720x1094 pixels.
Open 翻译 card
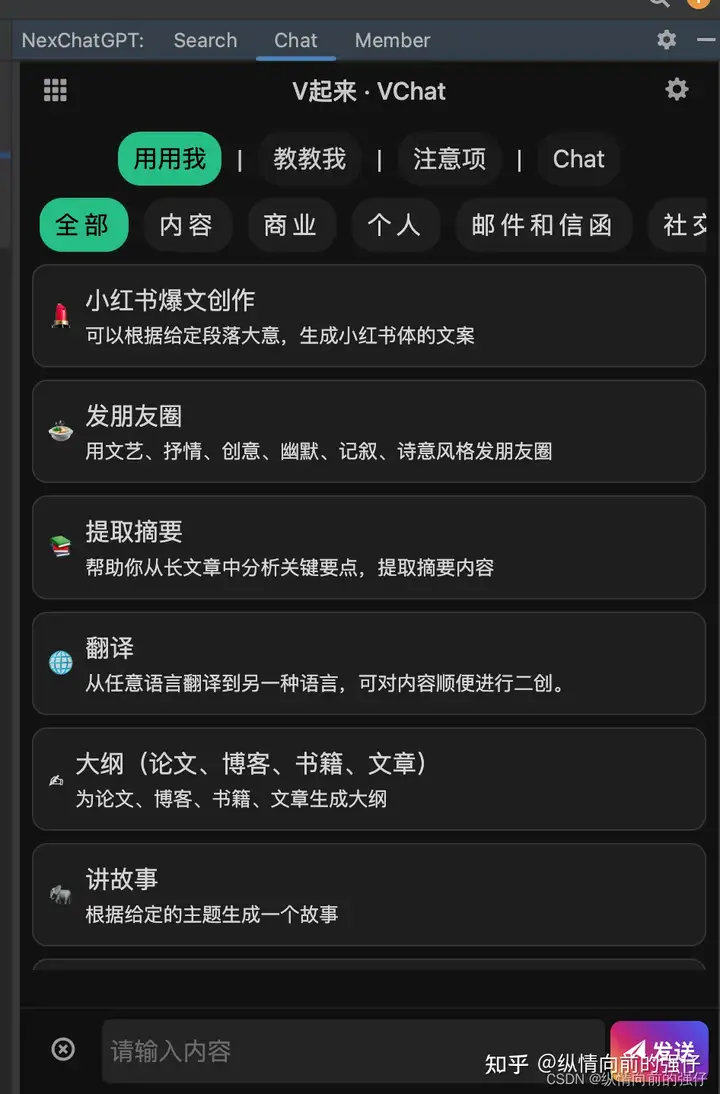click(369, 664)
